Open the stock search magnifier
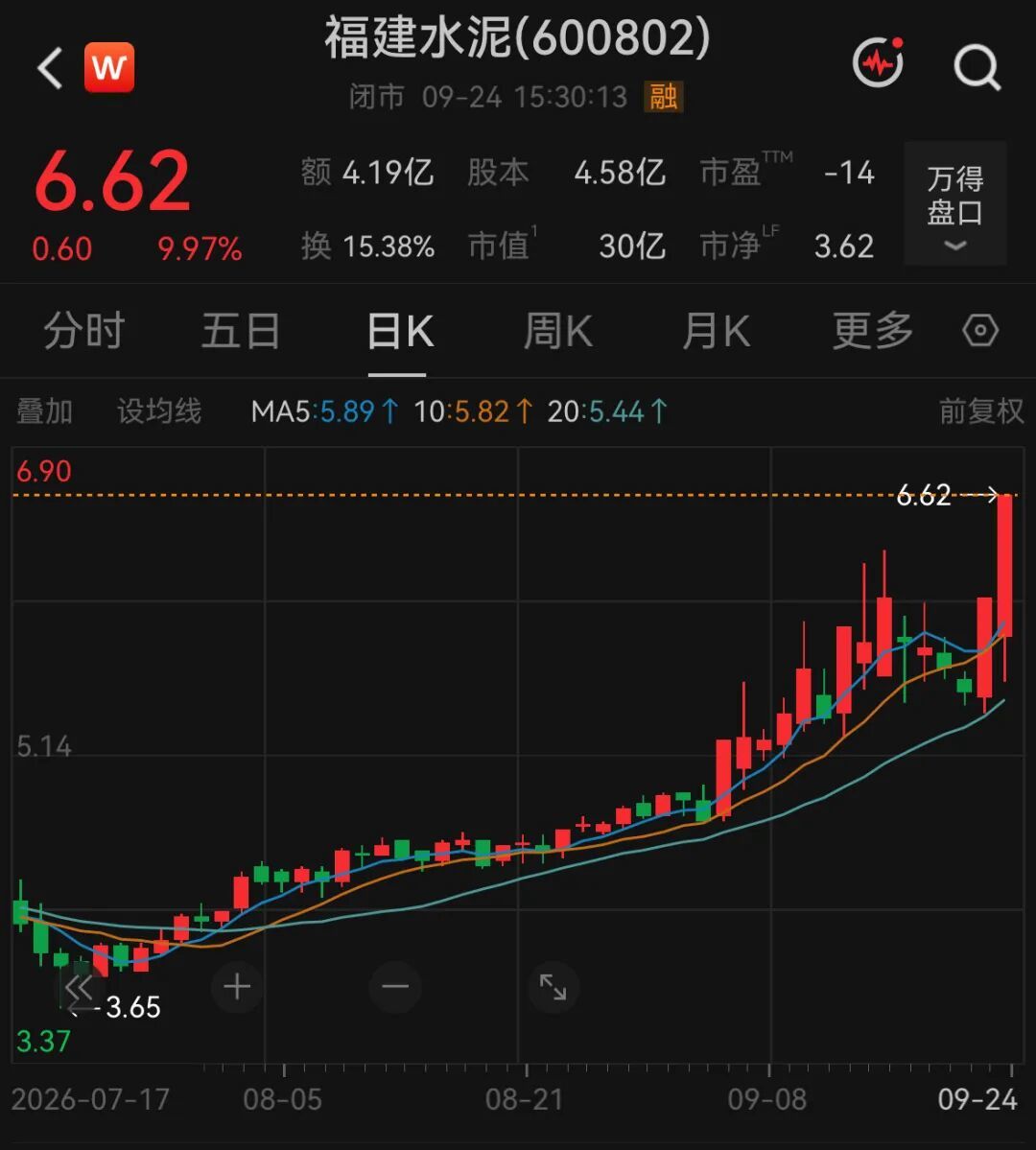The image size is (1036, 1150). 977,67
